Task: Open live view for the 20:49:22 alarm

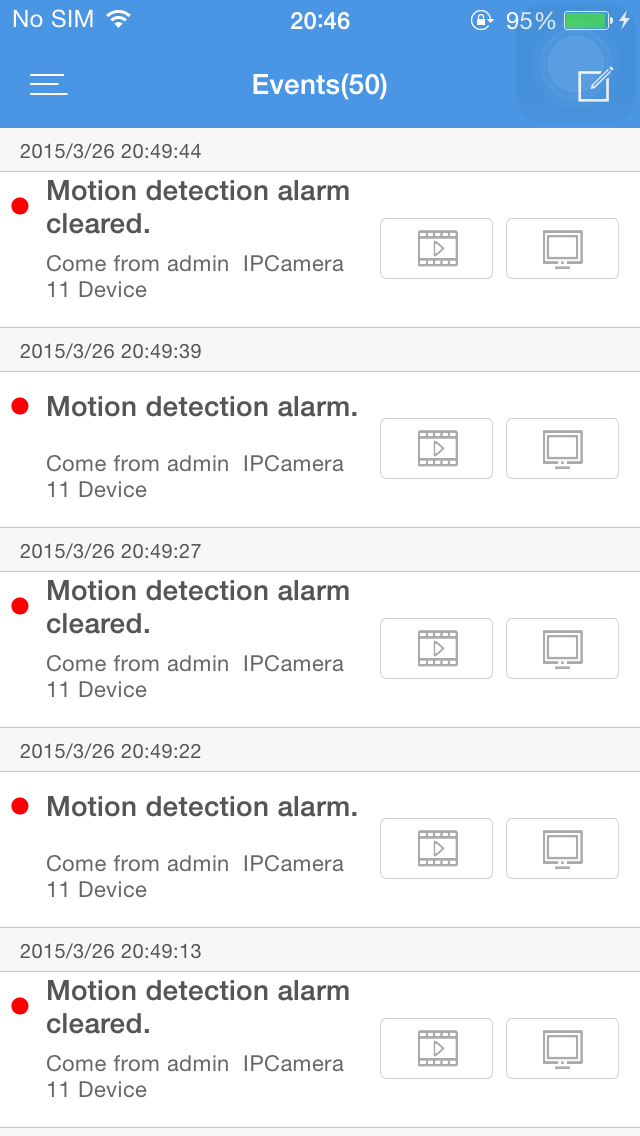Action: click(562, 848)
